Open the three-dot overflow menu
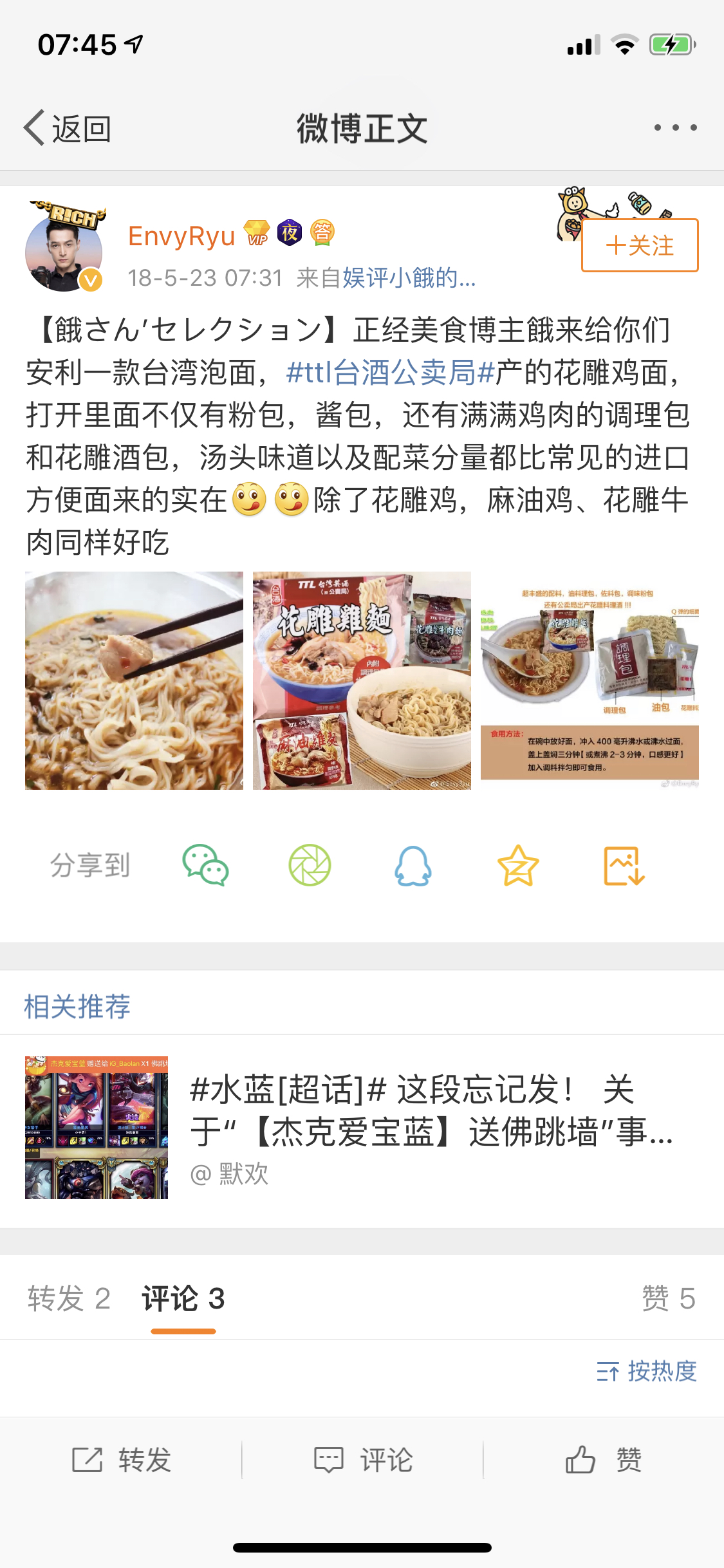This screenshot has height=1568, width=724. [675, 127]
